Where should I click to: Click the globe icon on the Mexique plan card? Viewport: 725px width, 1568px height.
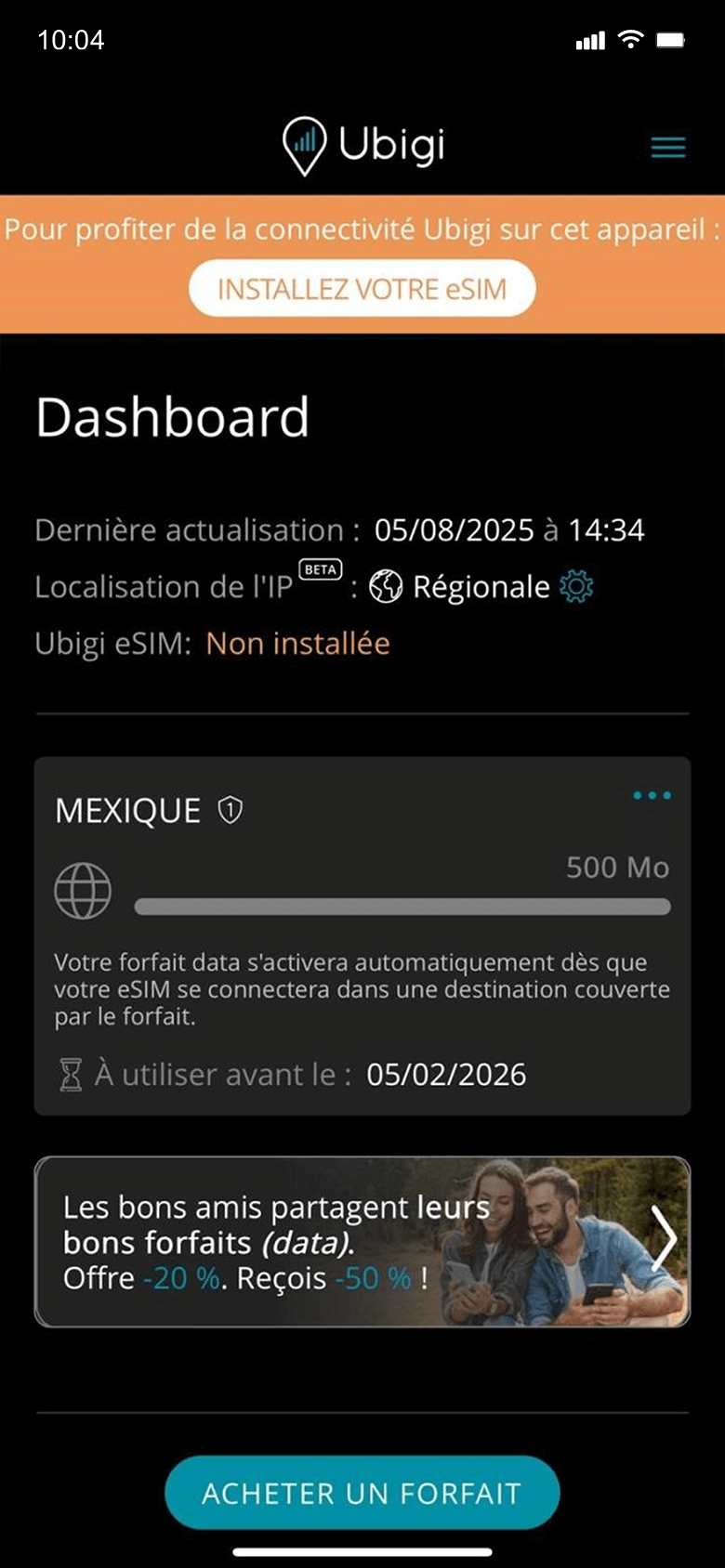(x=83, y=888)
